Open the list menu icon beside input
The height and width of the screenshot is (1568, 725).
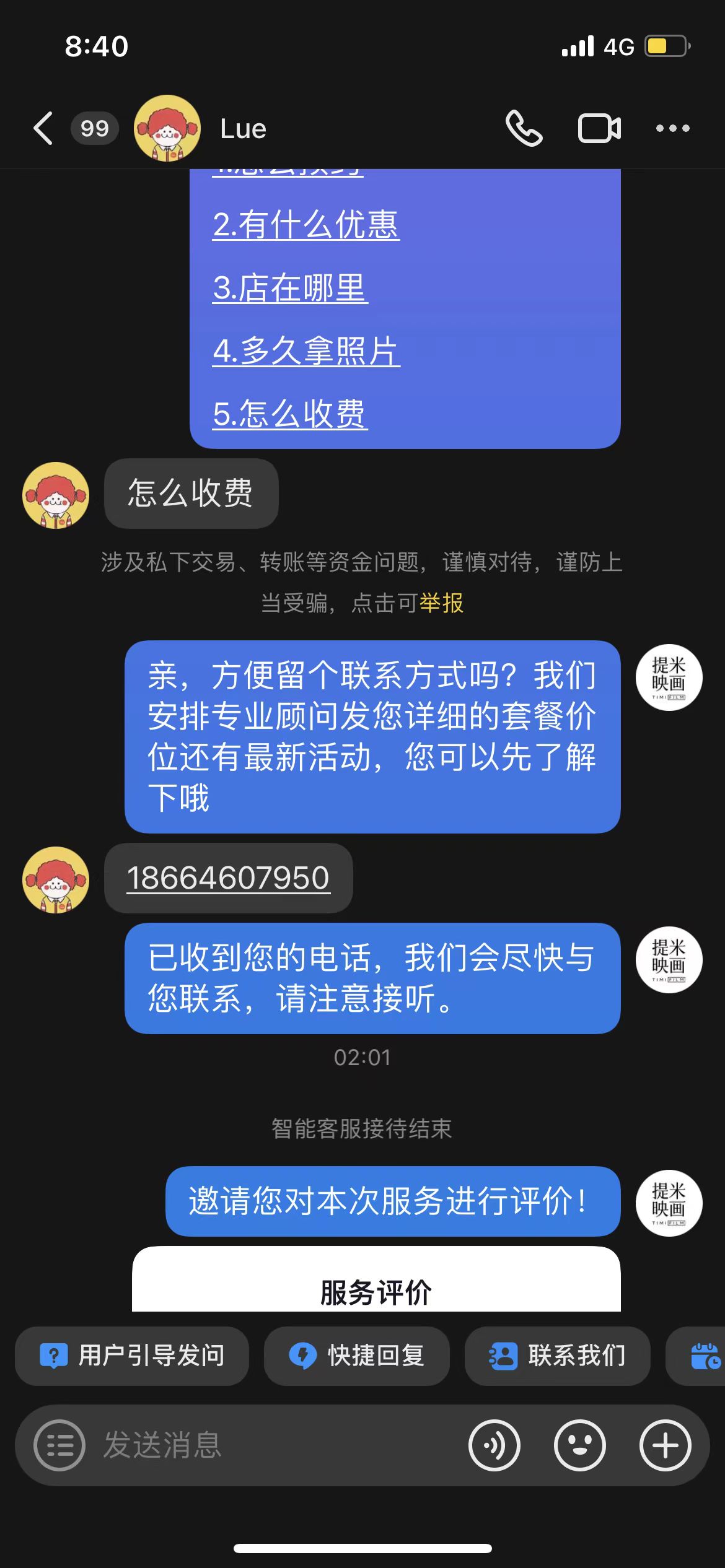pyautogui.click(x=59, y=1445)
